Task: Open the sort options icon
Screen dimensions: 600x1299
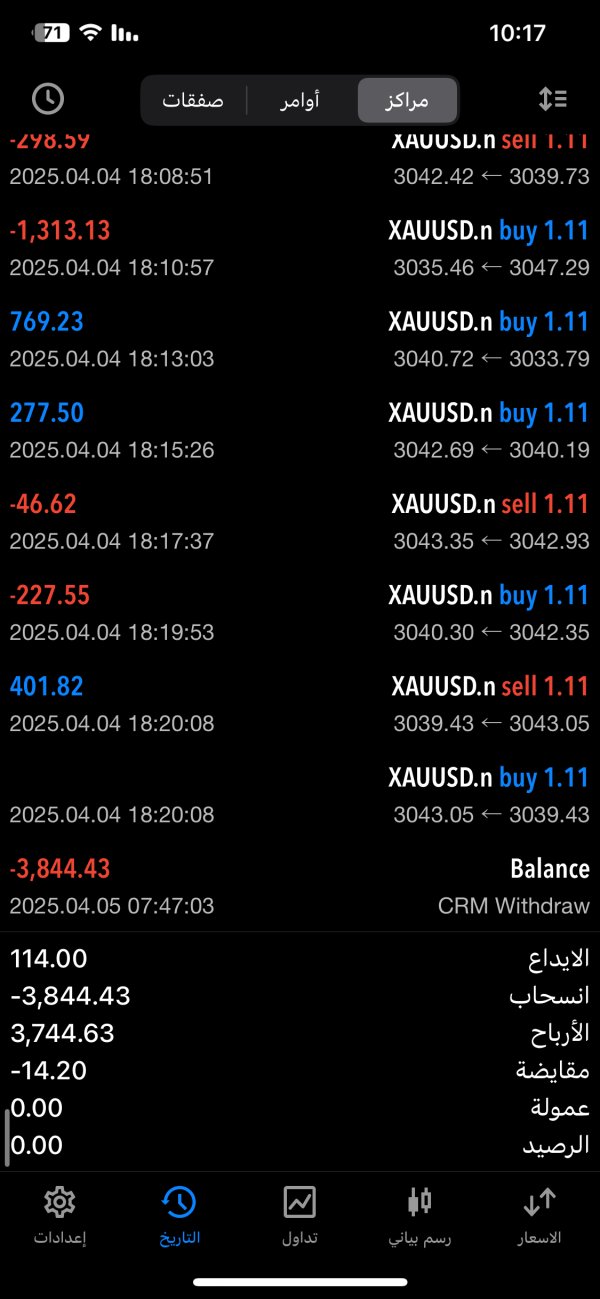Action: tap(552, 98)
